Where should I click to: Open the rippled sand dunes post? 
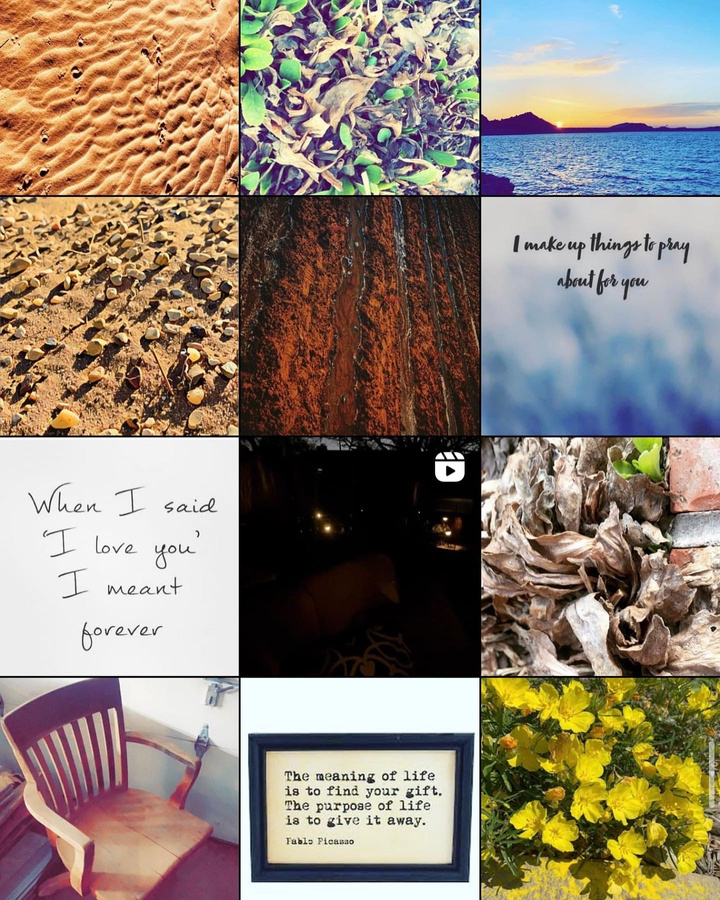coord(119,97)
